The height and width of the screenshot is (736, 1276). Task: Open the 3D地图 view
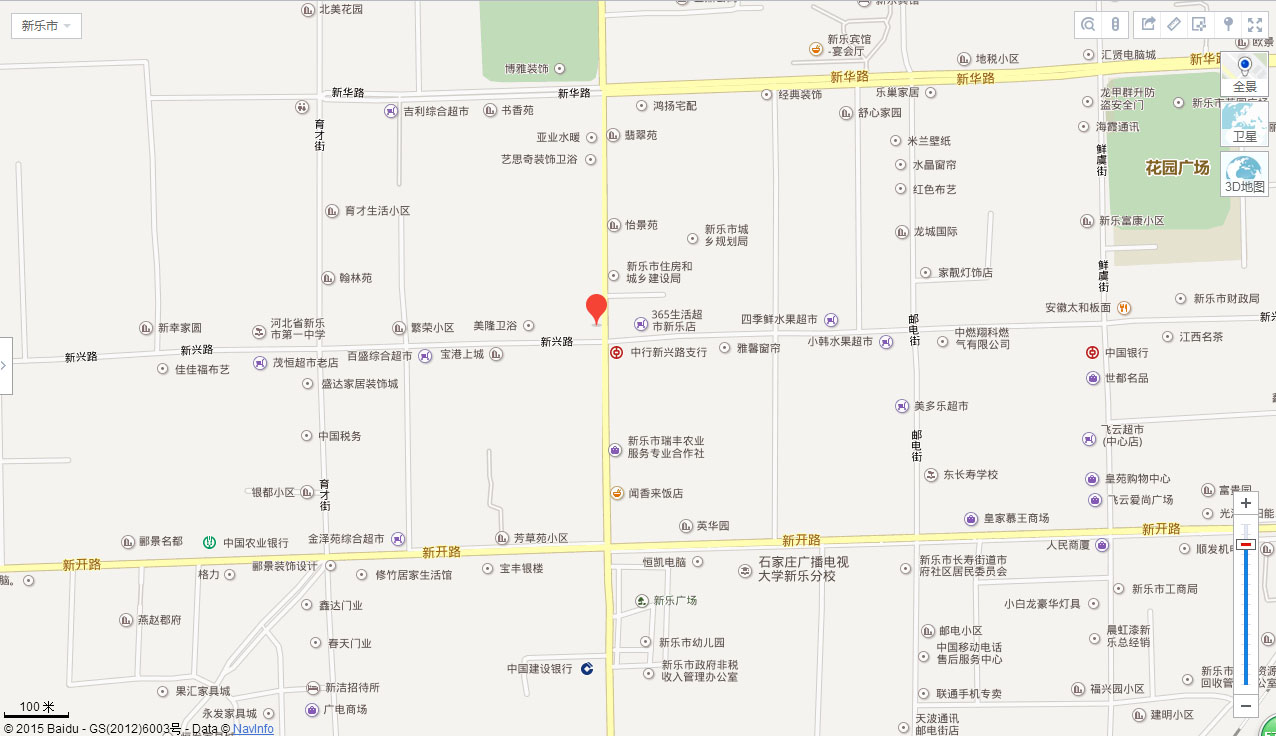pyautogui.click(x=1245, y=174)
